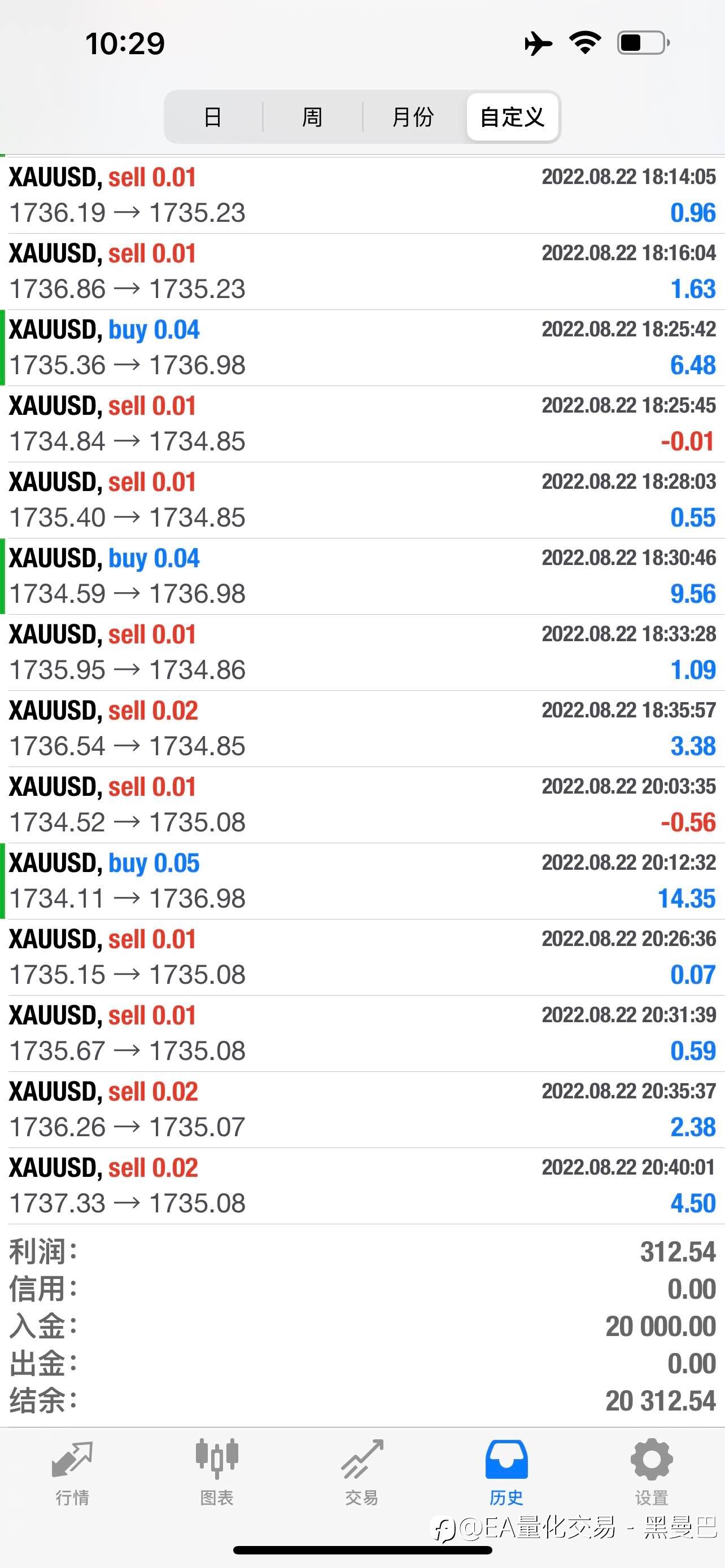The image size is (725, 1568).
Task: Expand the sell 0.02 trade with profit 2.38
Action: pos(362,1110)
